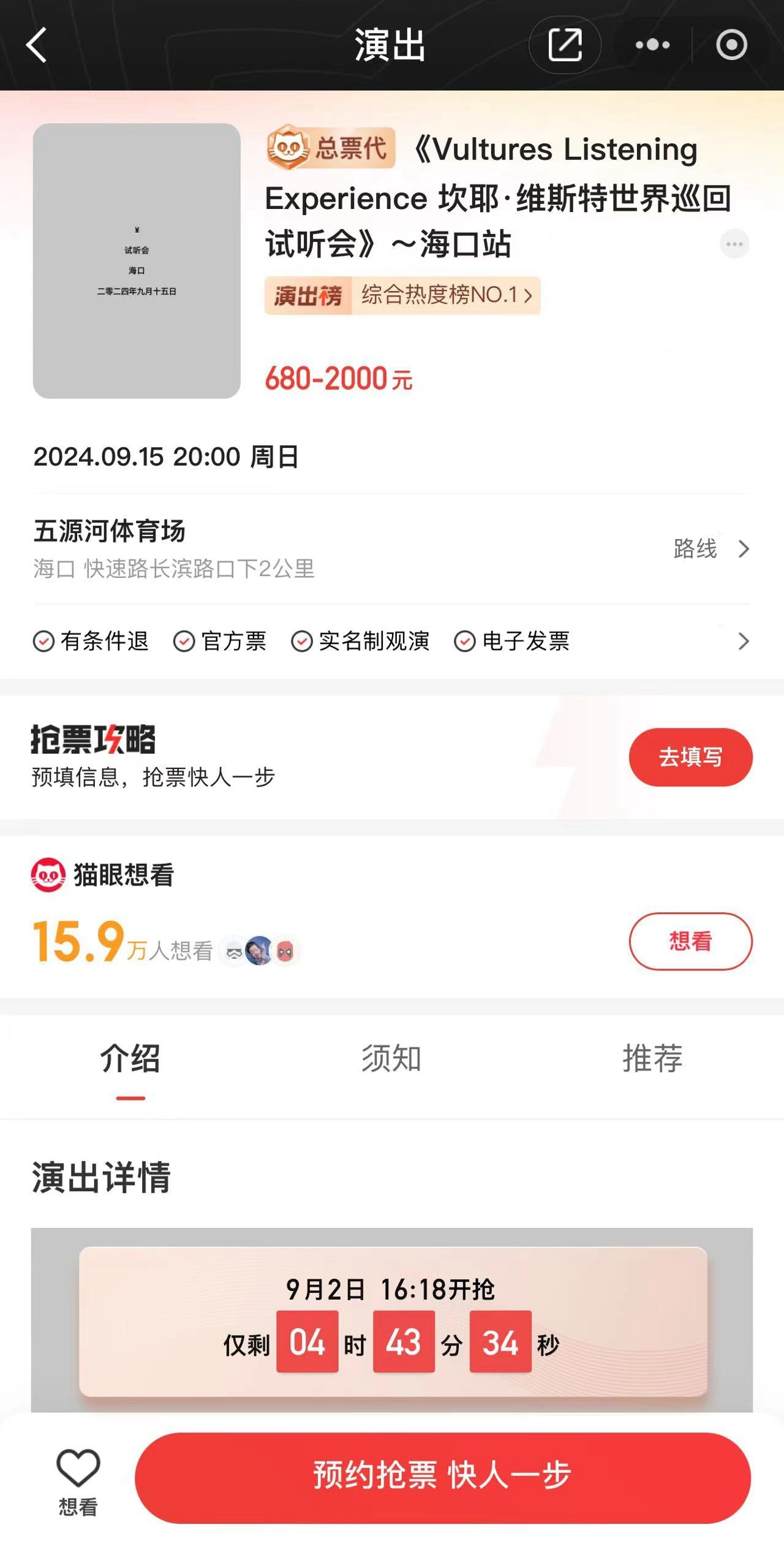Tap the gray ellipsis beside the show title

pyautogui.click(x=734, y=244)
